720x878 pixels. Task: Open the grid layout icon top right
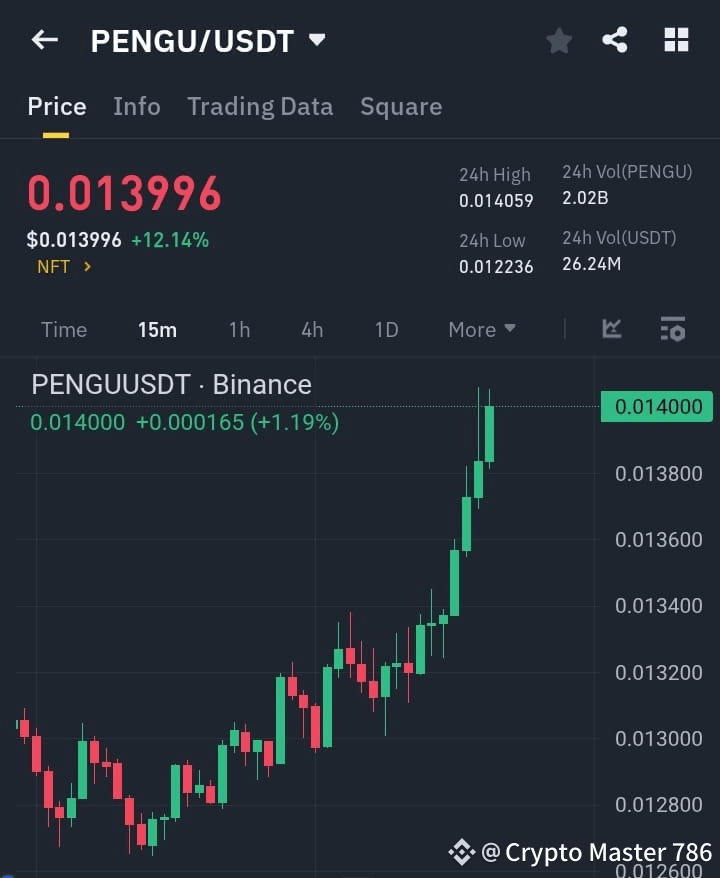click(x=676, y=40)
